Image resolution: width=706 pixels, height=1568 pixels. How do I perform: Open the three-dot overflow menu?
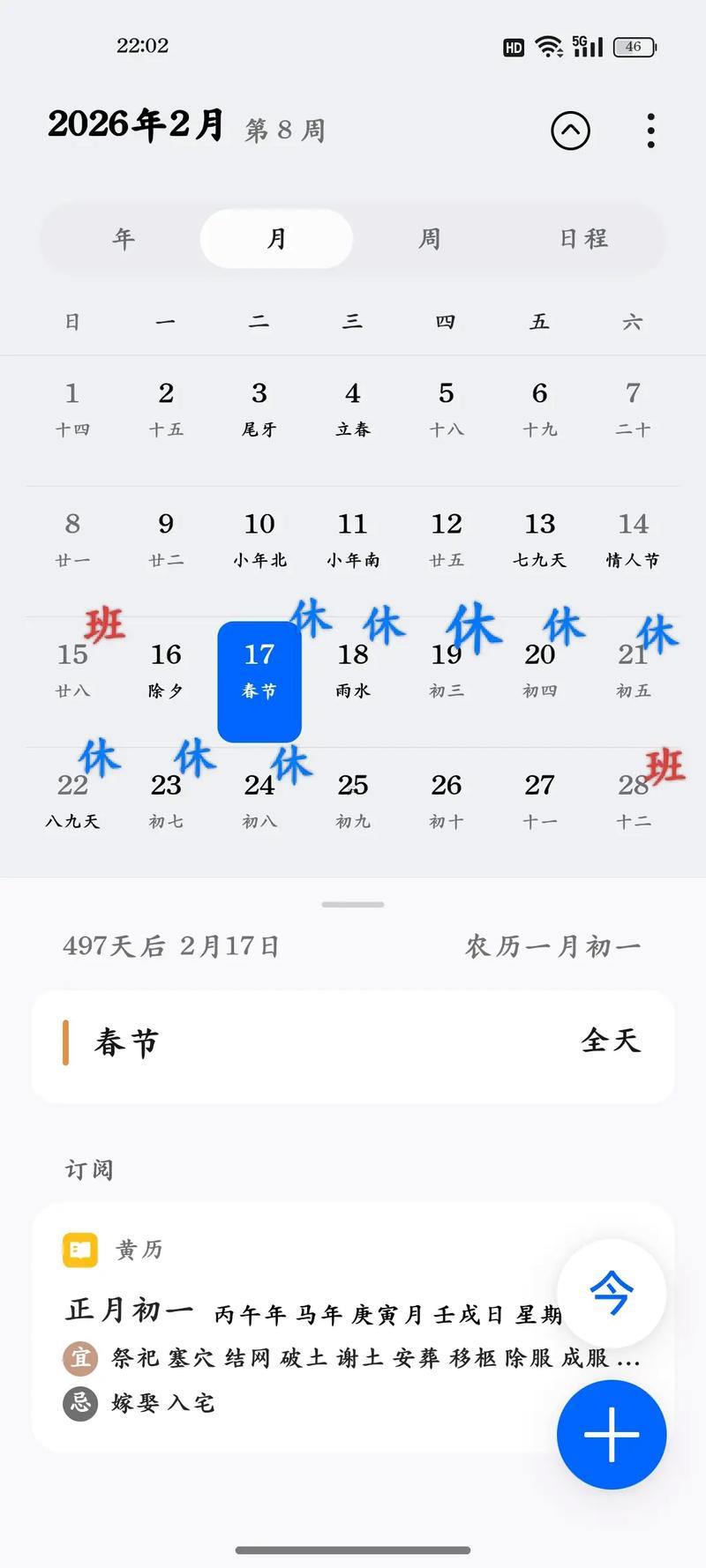coord(650,130)
